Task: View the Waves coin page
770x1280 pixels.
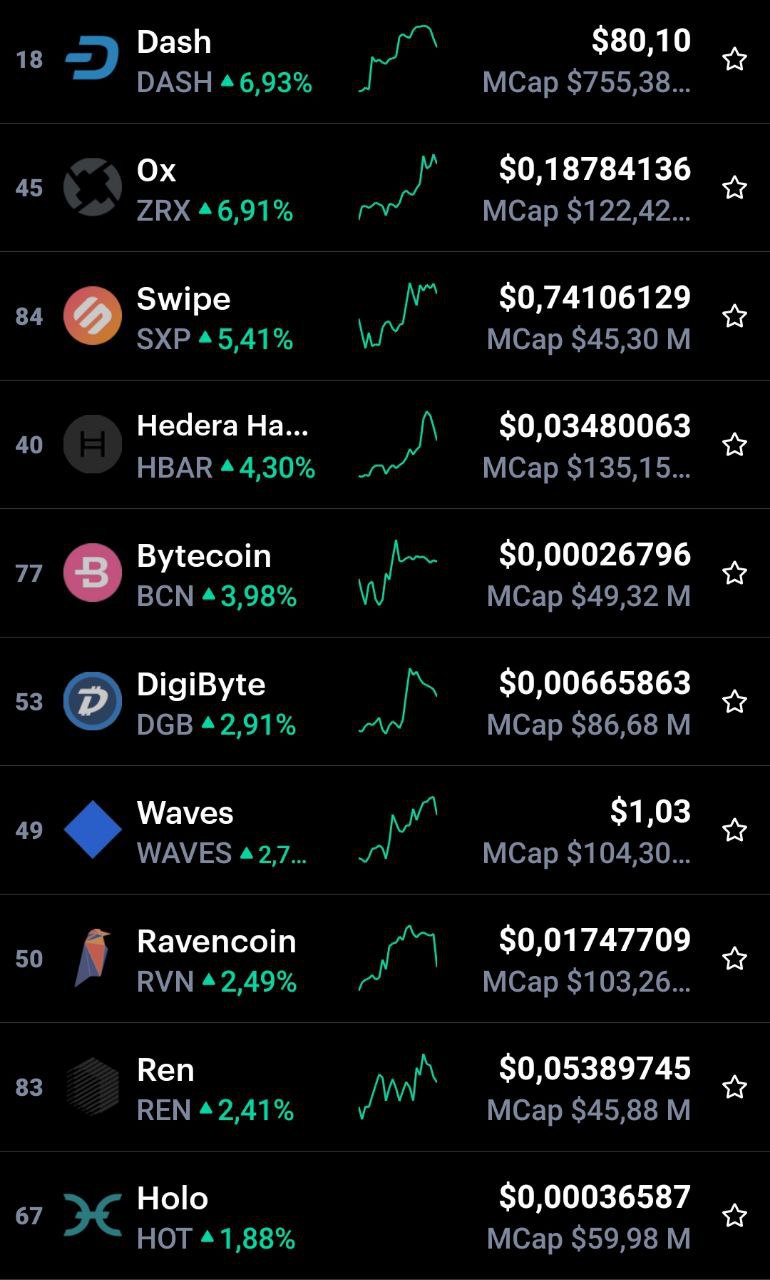Action: pos(385,830)
